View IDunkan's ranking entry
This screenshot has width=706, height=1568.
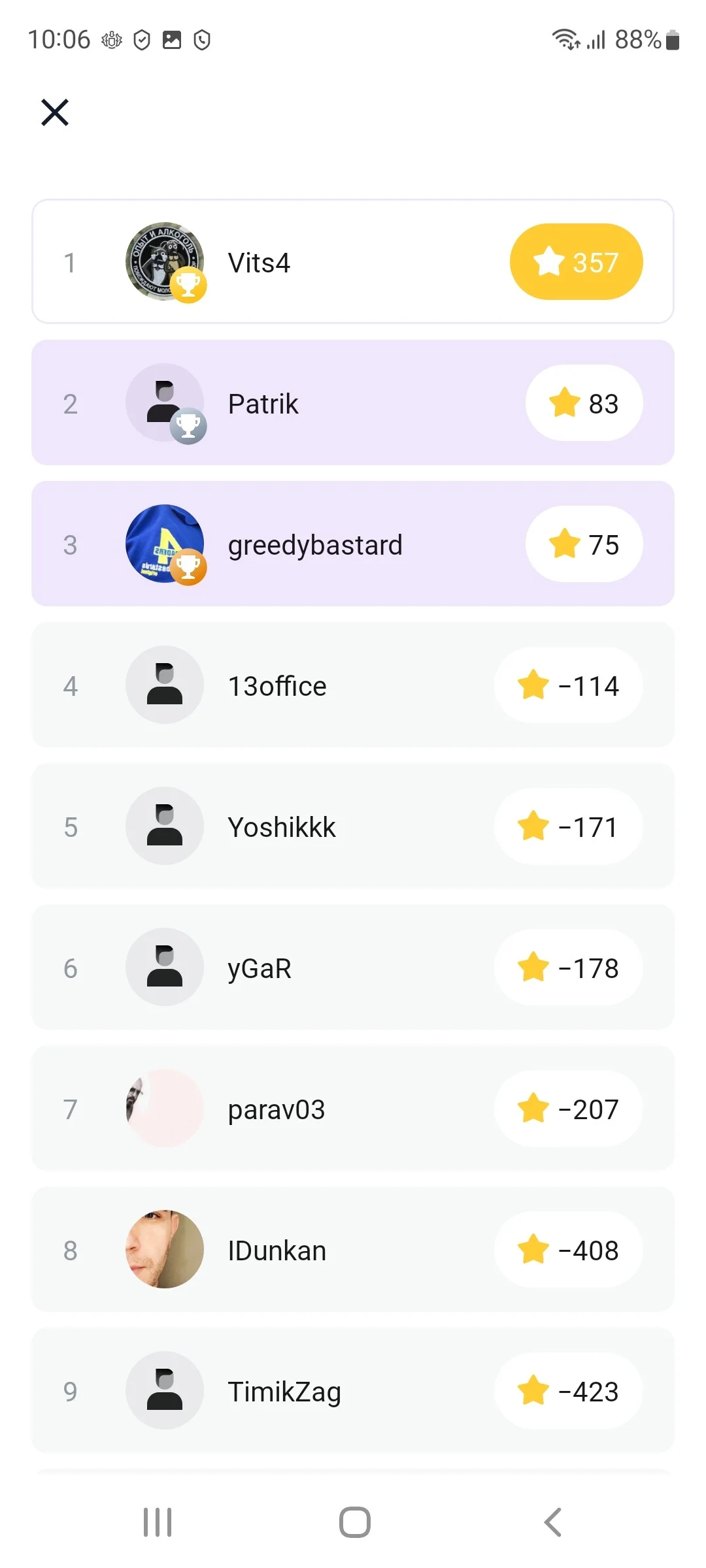click(353, 1249)
